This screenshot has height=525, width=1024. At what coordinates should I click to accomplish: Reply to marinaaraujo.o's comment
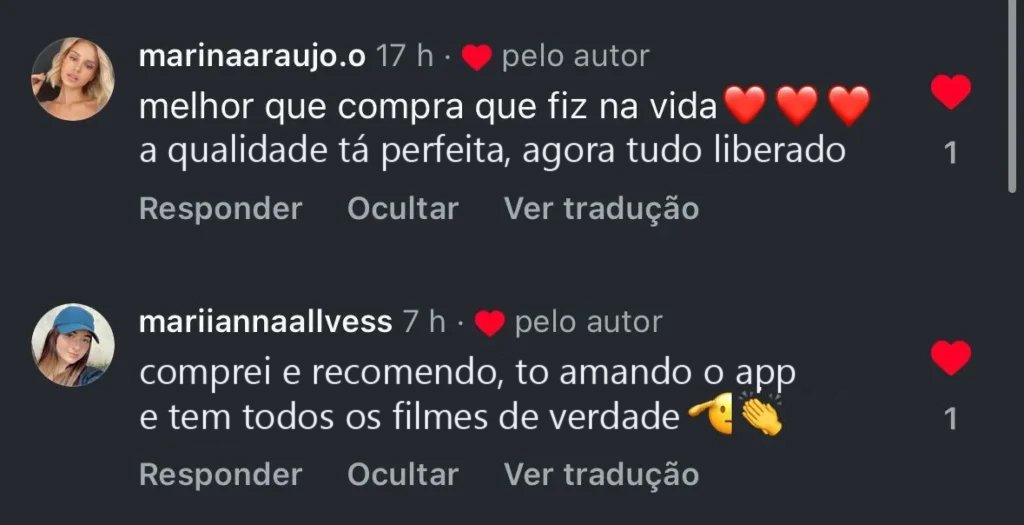[220, 209]
